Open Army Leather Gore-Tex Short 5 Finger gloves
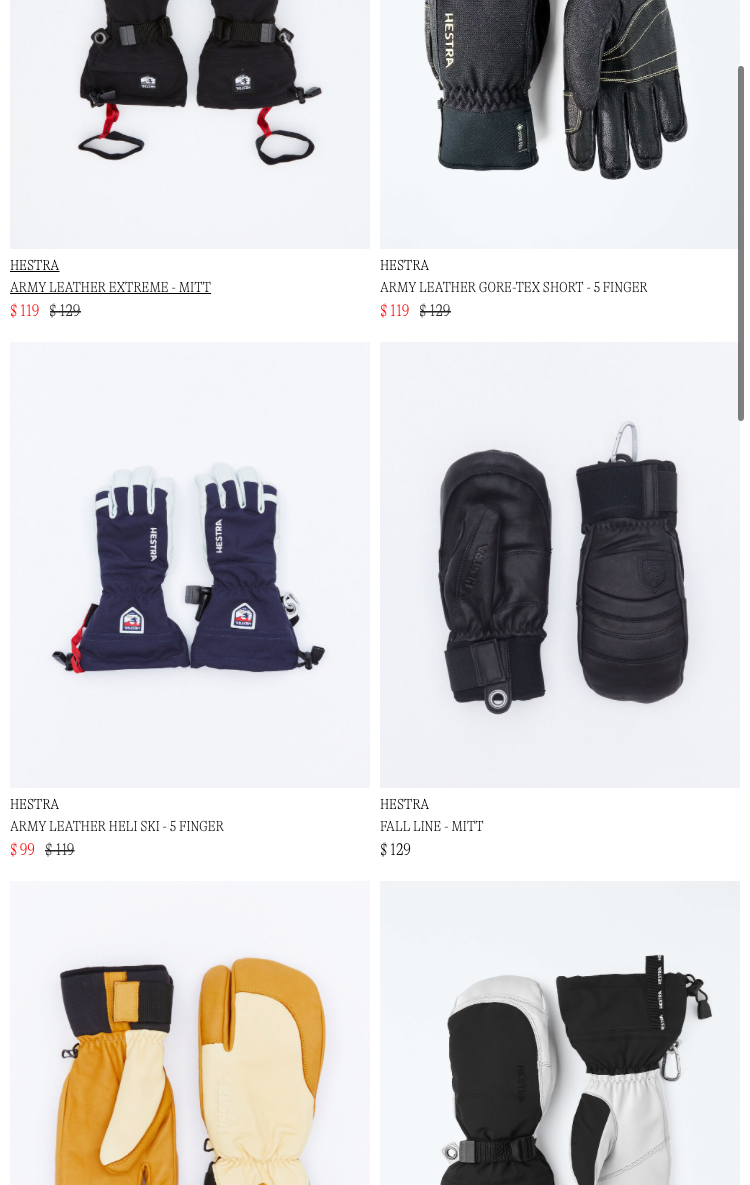The height and width of the screenshot is (1185, 750). (x=560, y=110)
